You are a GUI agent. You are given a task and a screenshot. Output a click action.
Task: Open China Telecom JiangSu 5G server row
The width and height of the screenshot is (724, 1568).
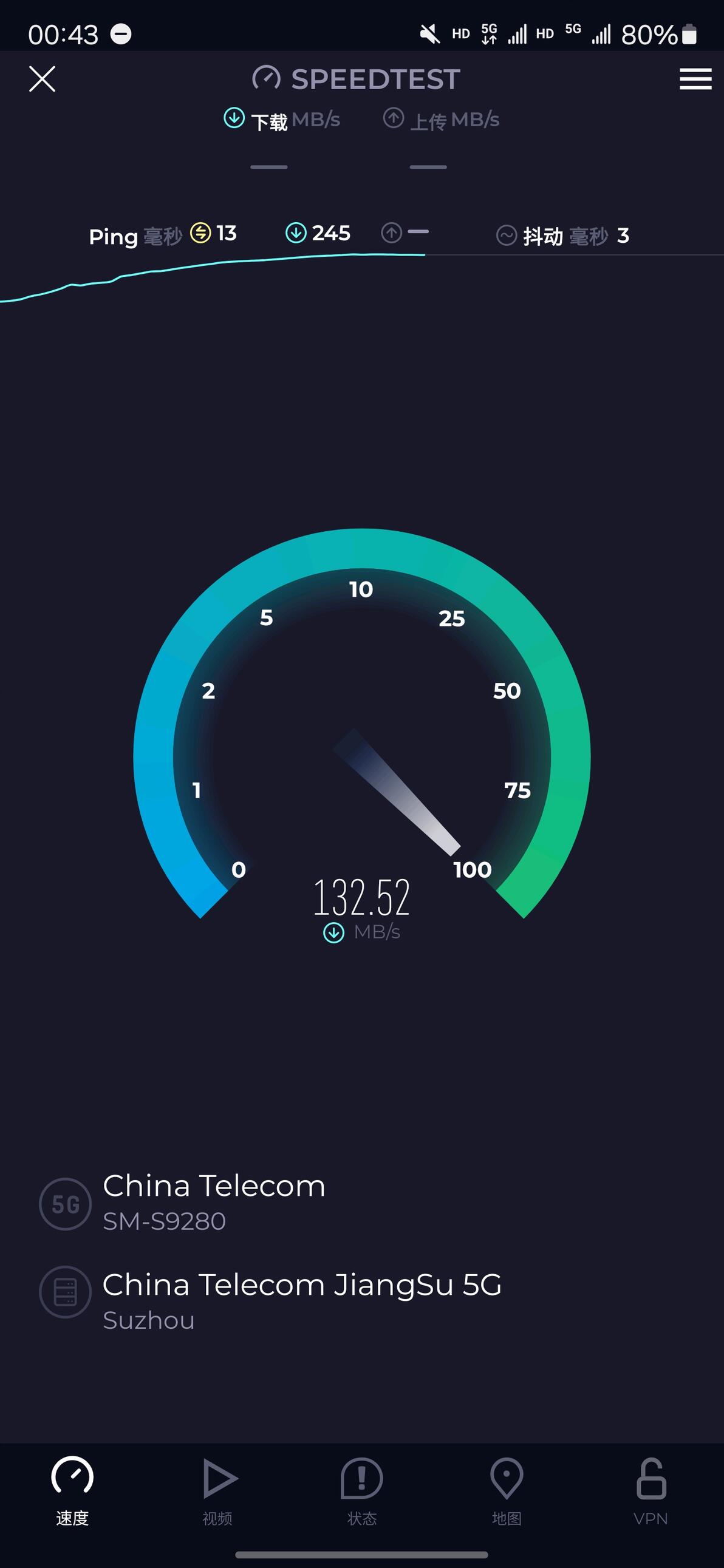tap(301, 1301)
